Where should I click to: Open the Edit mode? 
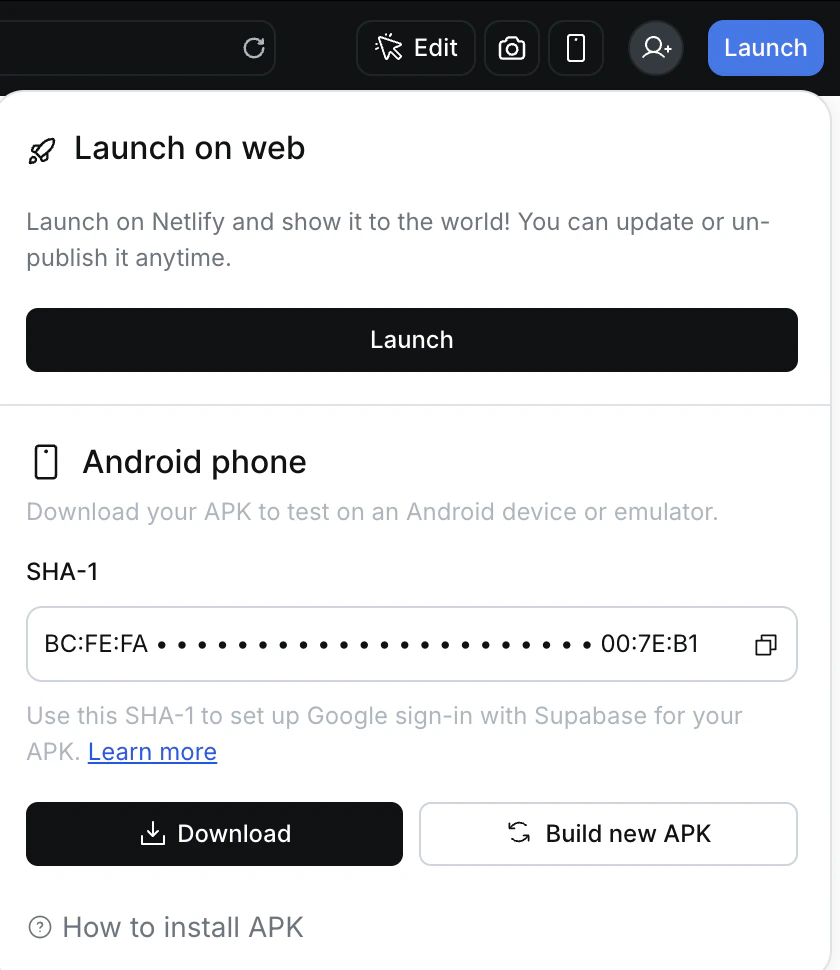(x=415, y=47)
